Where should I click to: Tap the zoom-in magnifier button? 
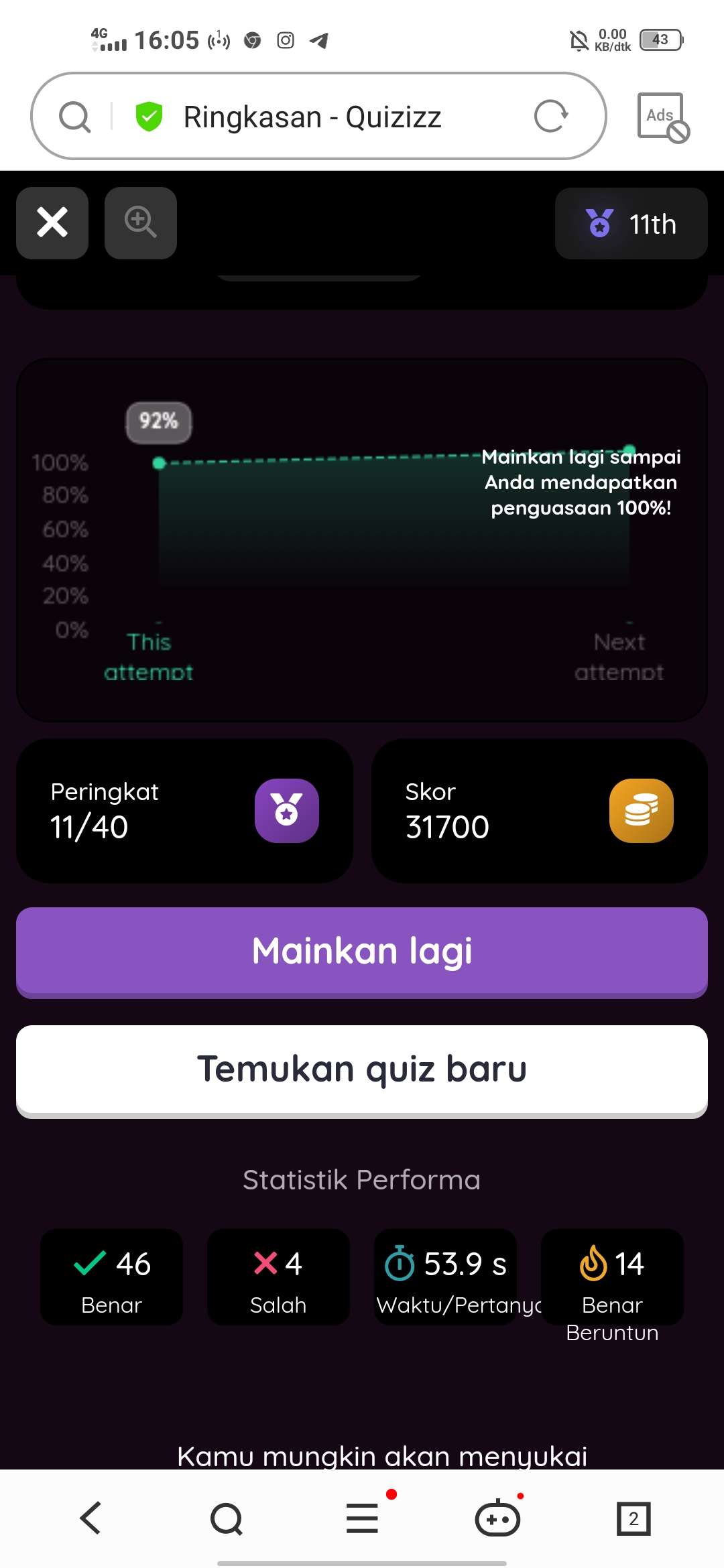(141, 223)
